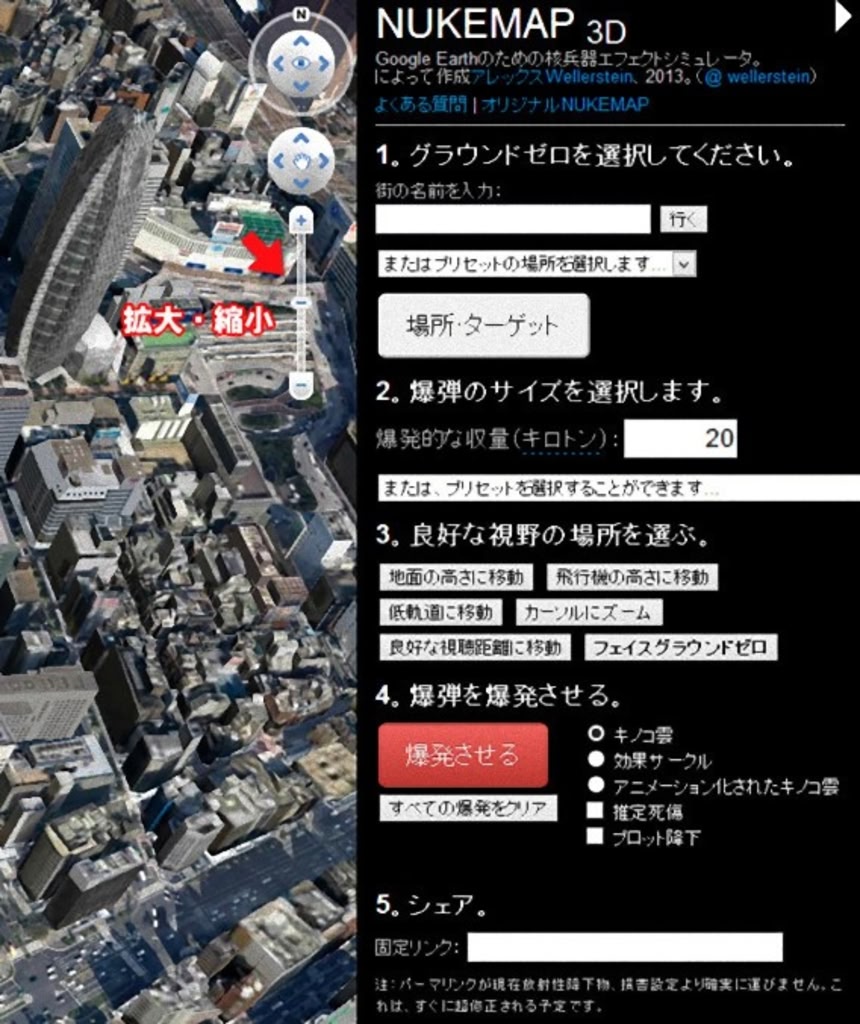Tap フェイスグラウンドゼロ button
Viewport: 860px width, 1024px height.
click(680, 647)
